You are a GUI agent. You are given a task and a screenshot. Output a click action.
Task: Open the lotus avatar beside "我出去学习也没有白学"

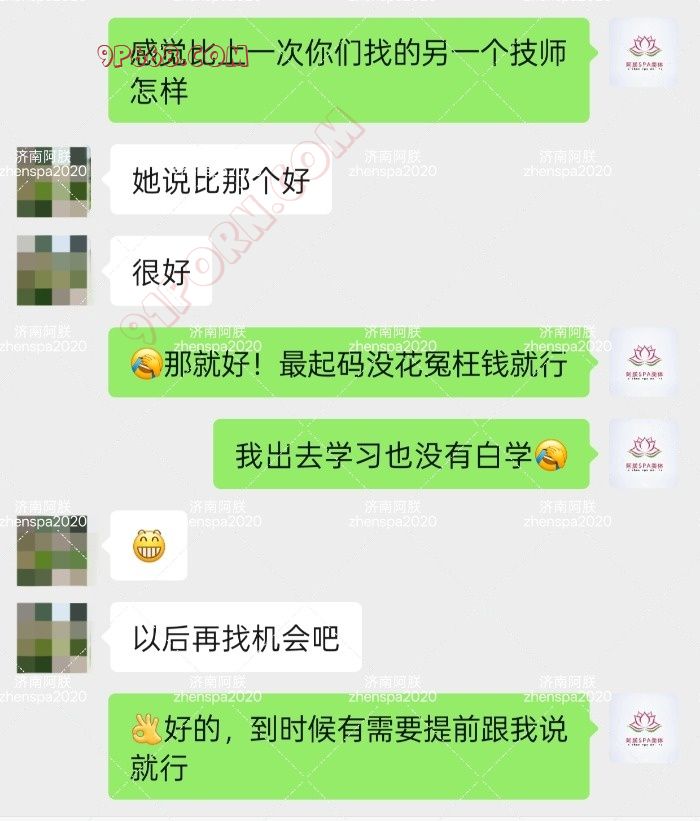(x=644, y=455)
